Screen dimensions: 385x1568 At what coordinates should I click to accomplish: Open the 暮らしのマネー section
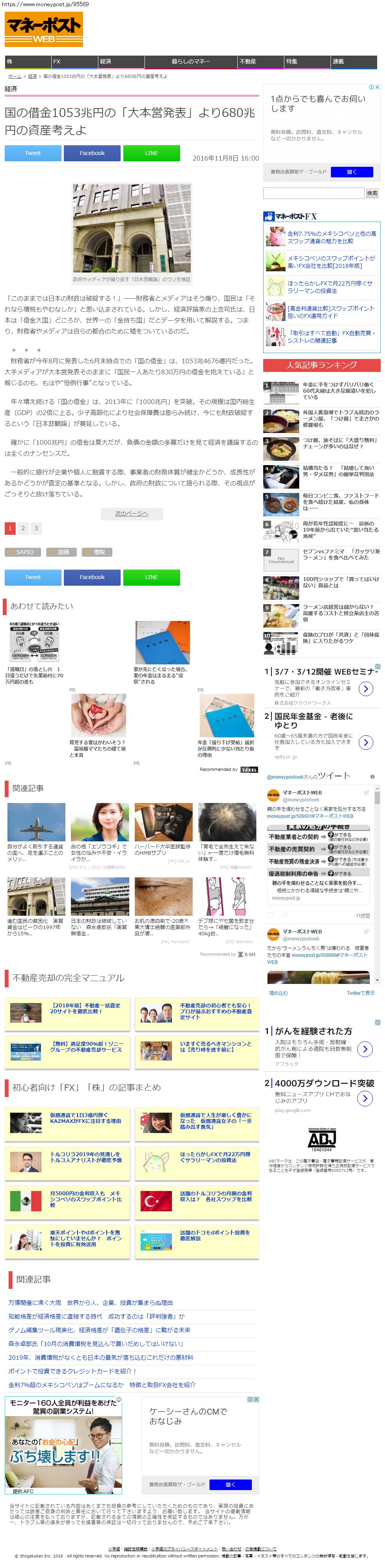[191, 62]
